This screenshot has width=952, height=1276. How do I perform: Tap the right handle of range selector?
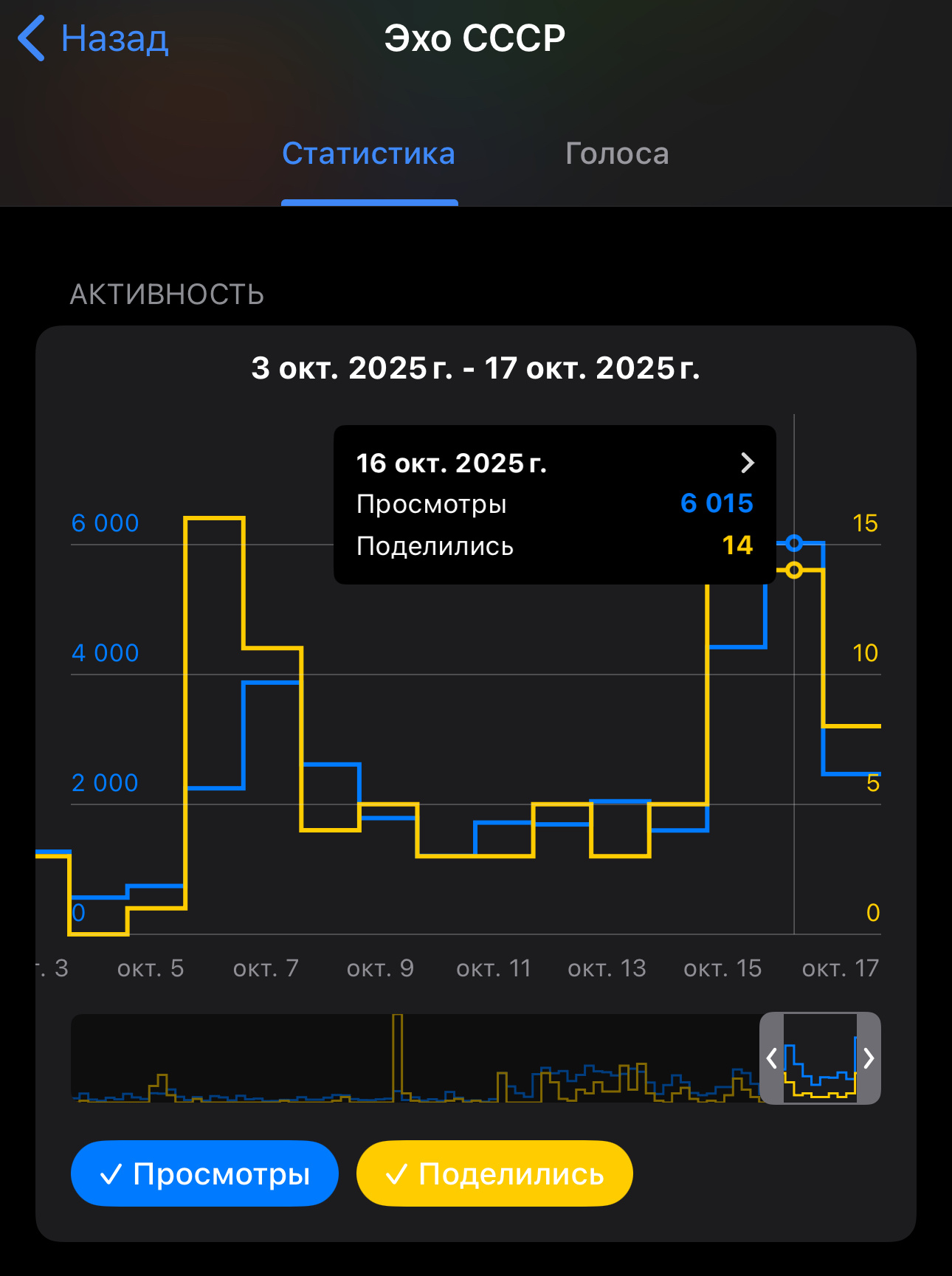pyautogui.click(x=869, y=1058)
